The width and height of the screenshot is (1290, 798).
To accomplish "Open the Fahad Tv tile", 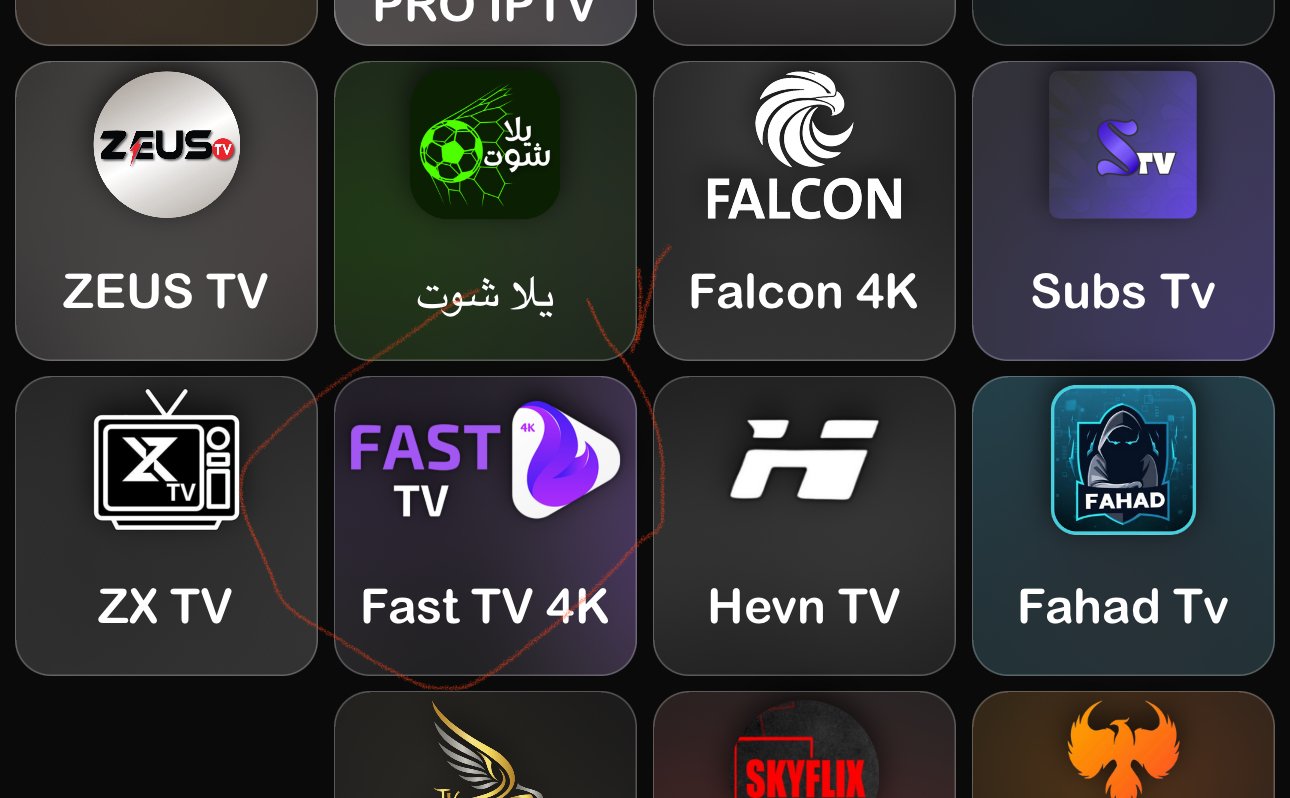I will click(x=1123, y=525).
